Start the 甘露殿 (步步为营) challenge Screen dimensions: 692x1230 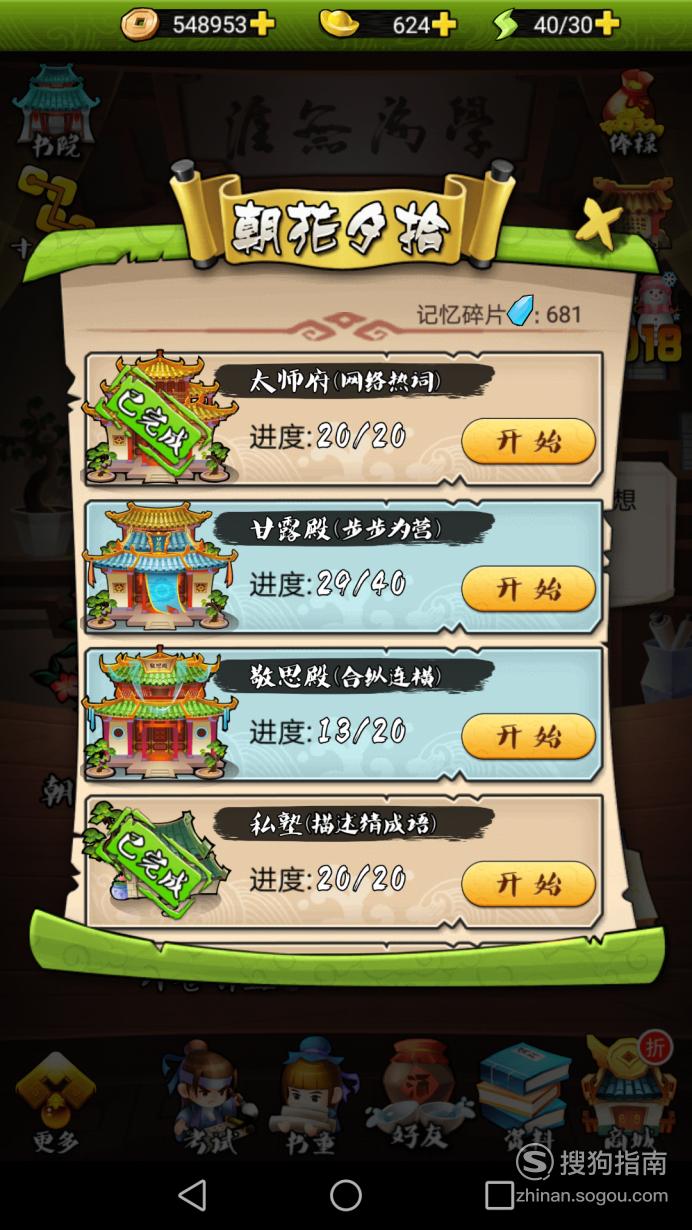(528, 589)
